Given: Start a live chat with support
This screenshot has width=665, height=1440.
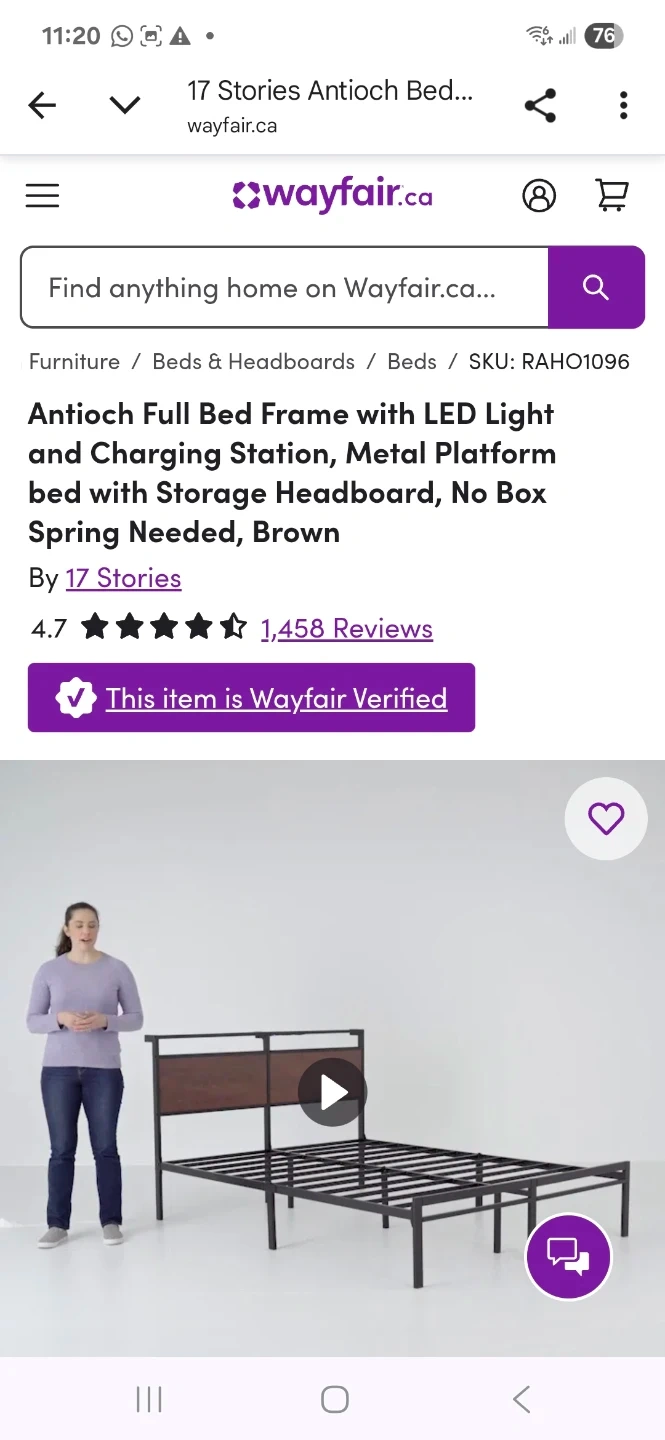Looking at the screenshot, I should tap(568, 1256).
